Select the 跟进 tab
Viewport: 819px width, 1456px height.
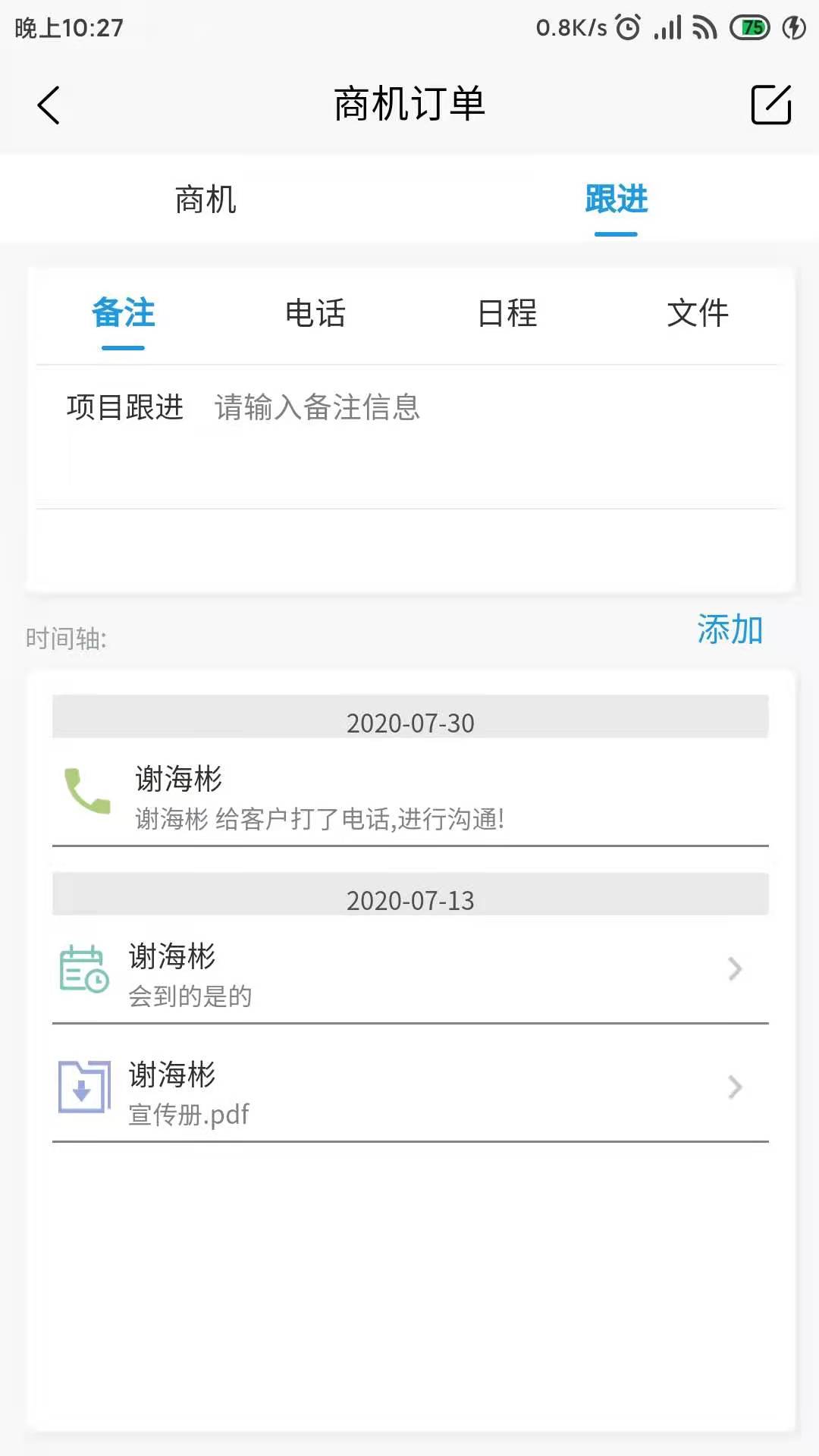click(616, 199)
